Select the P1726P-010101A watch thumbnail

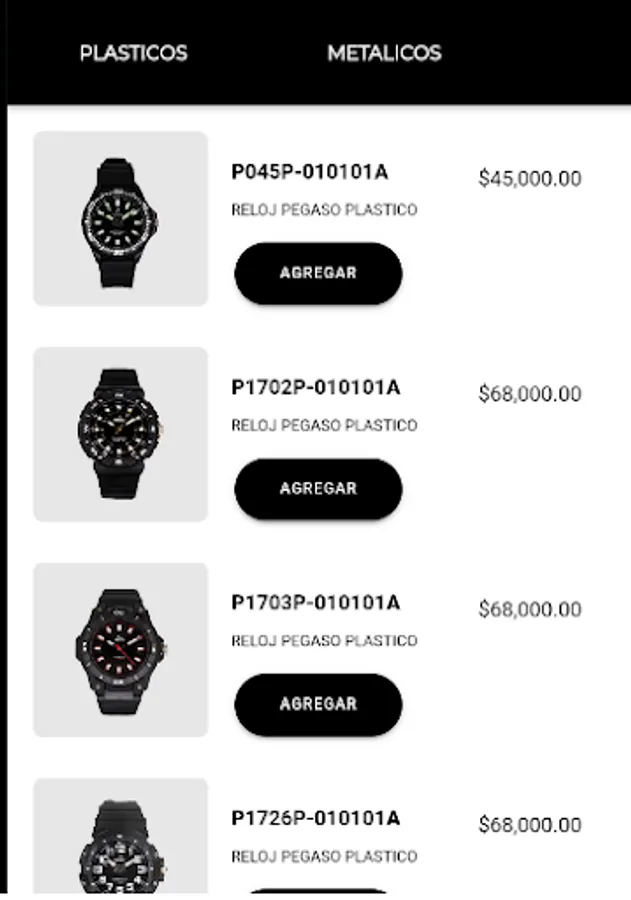(121, 837)
